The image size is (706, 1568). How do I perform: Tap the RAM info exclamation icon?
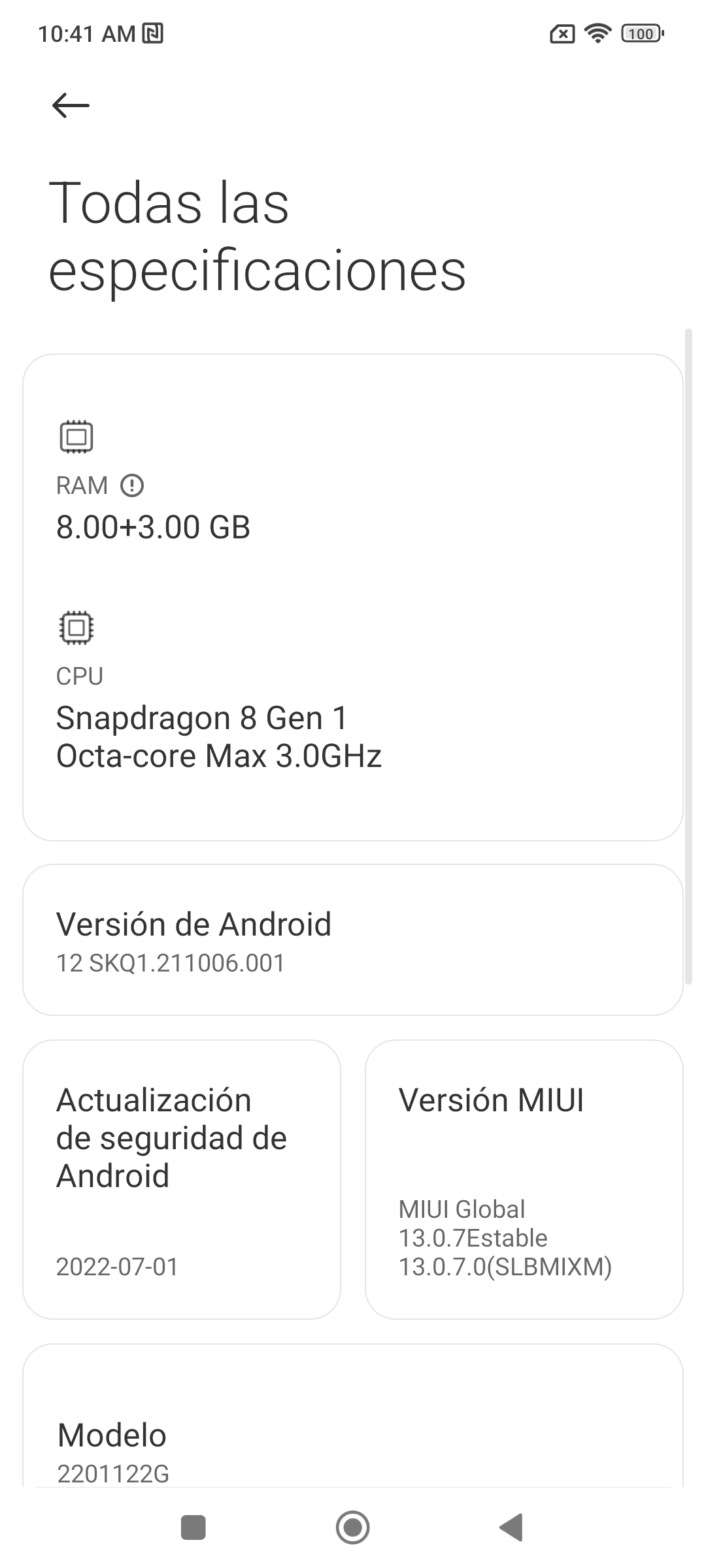pyautogui.click(x=132, y=485)
